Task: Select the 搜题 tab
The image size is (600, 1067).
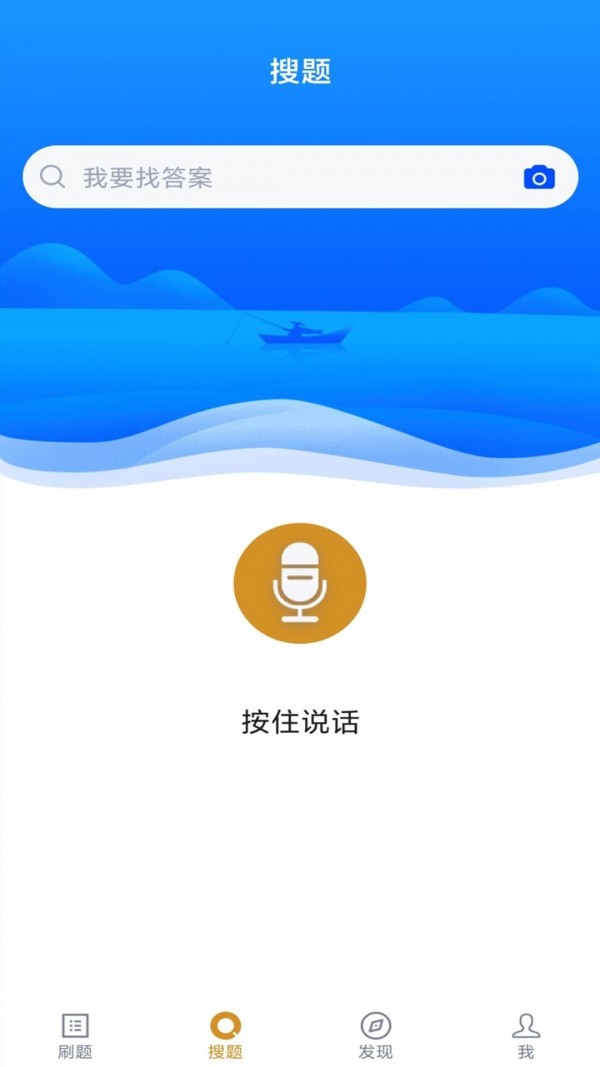Action: point(225,1036)
